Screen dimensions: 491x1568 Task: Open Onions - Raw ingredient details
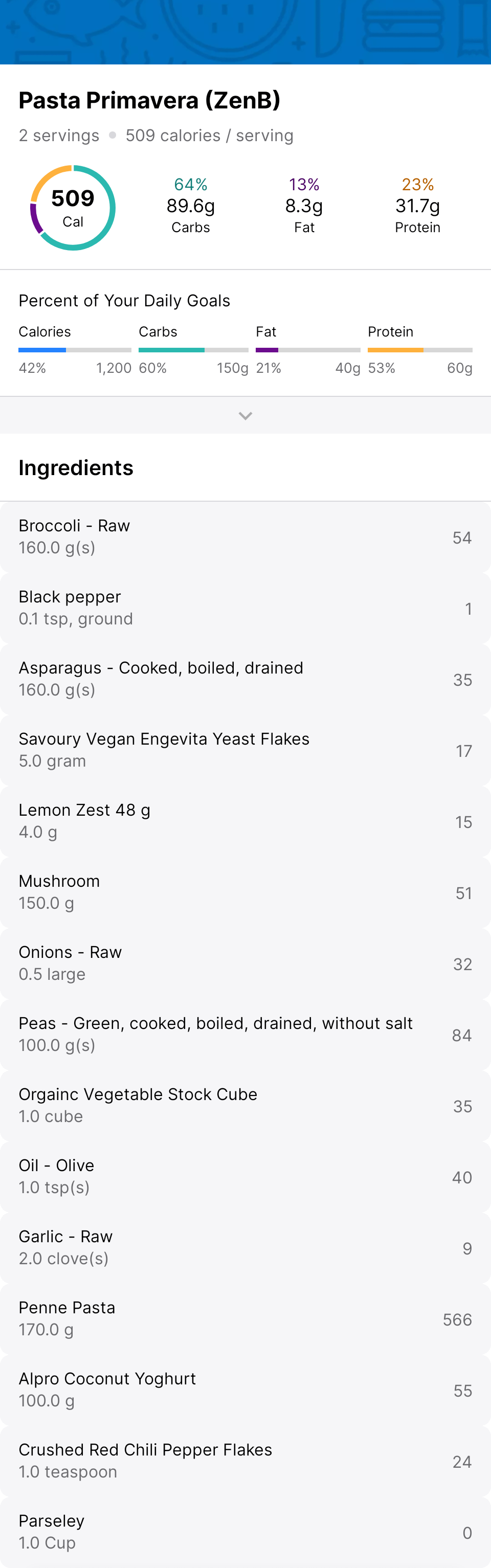pyautogui.click(x=245, y=964)
